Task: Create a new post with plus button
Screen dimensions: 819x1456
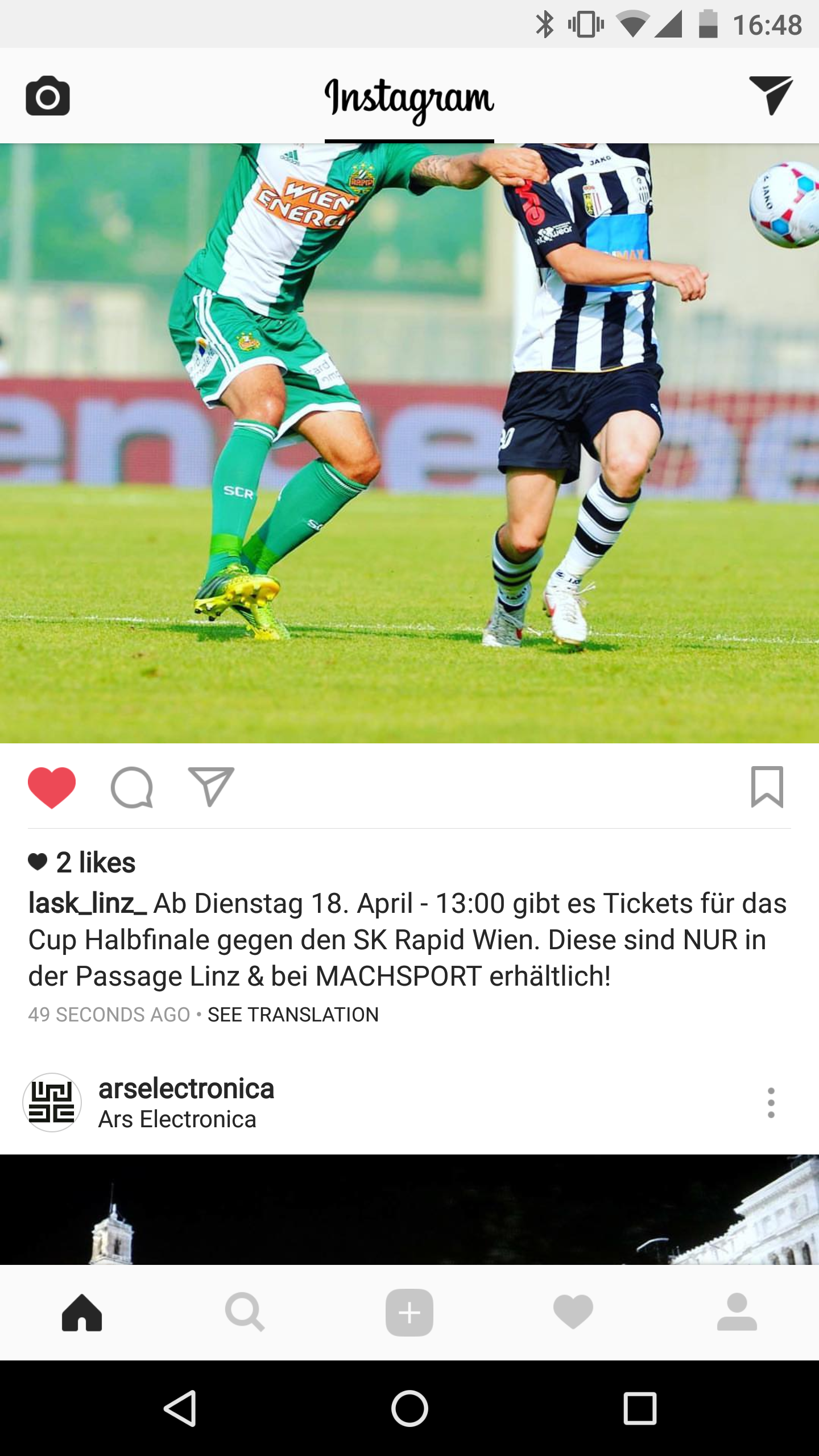Action: pos(409,1312)
